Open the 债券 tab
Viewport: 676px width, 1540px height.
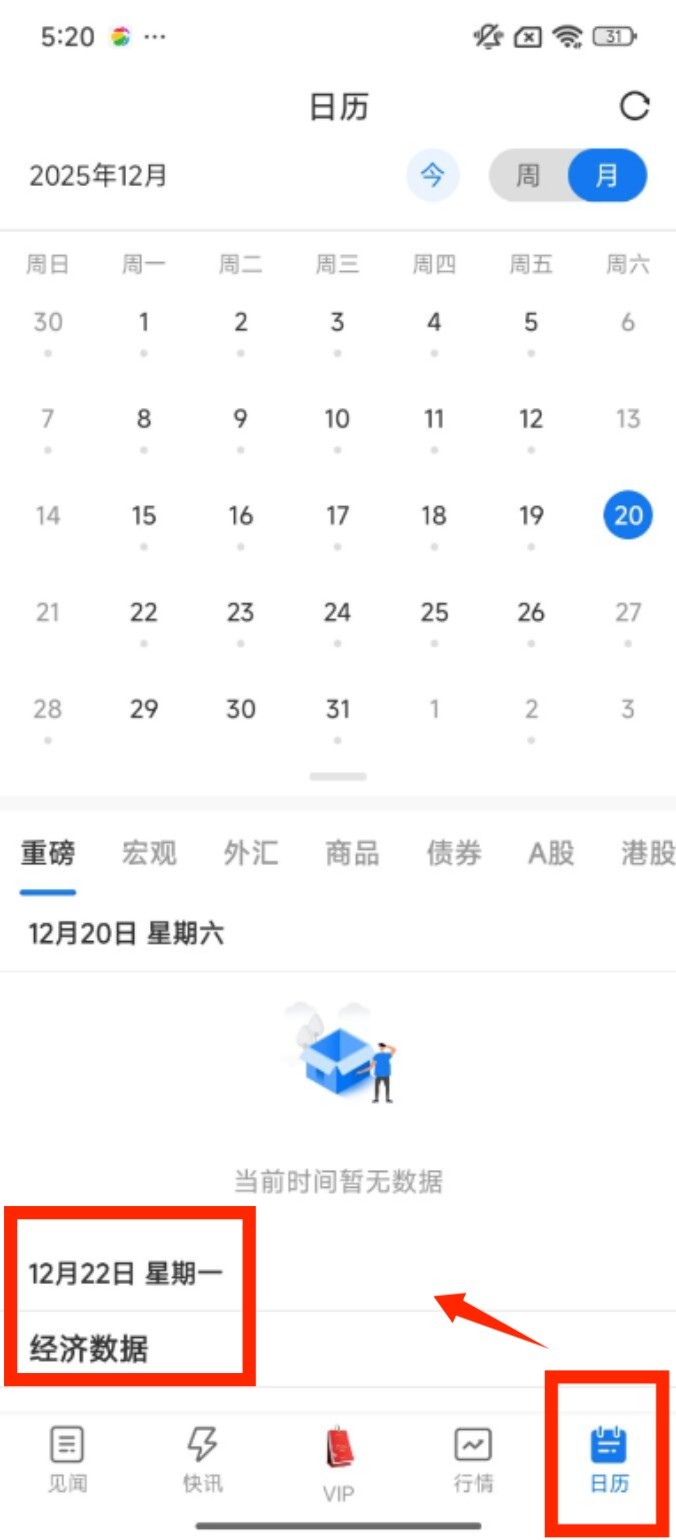coord(454,853)
